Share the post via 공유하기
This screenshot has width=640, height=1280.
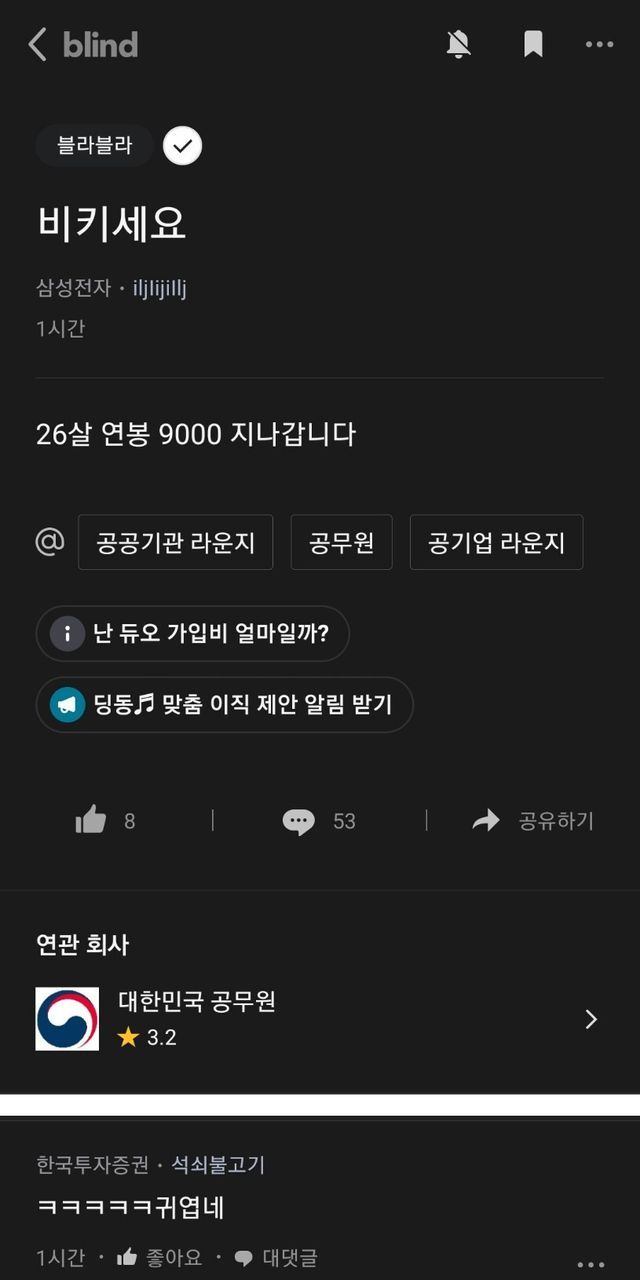tap(533, 821)
